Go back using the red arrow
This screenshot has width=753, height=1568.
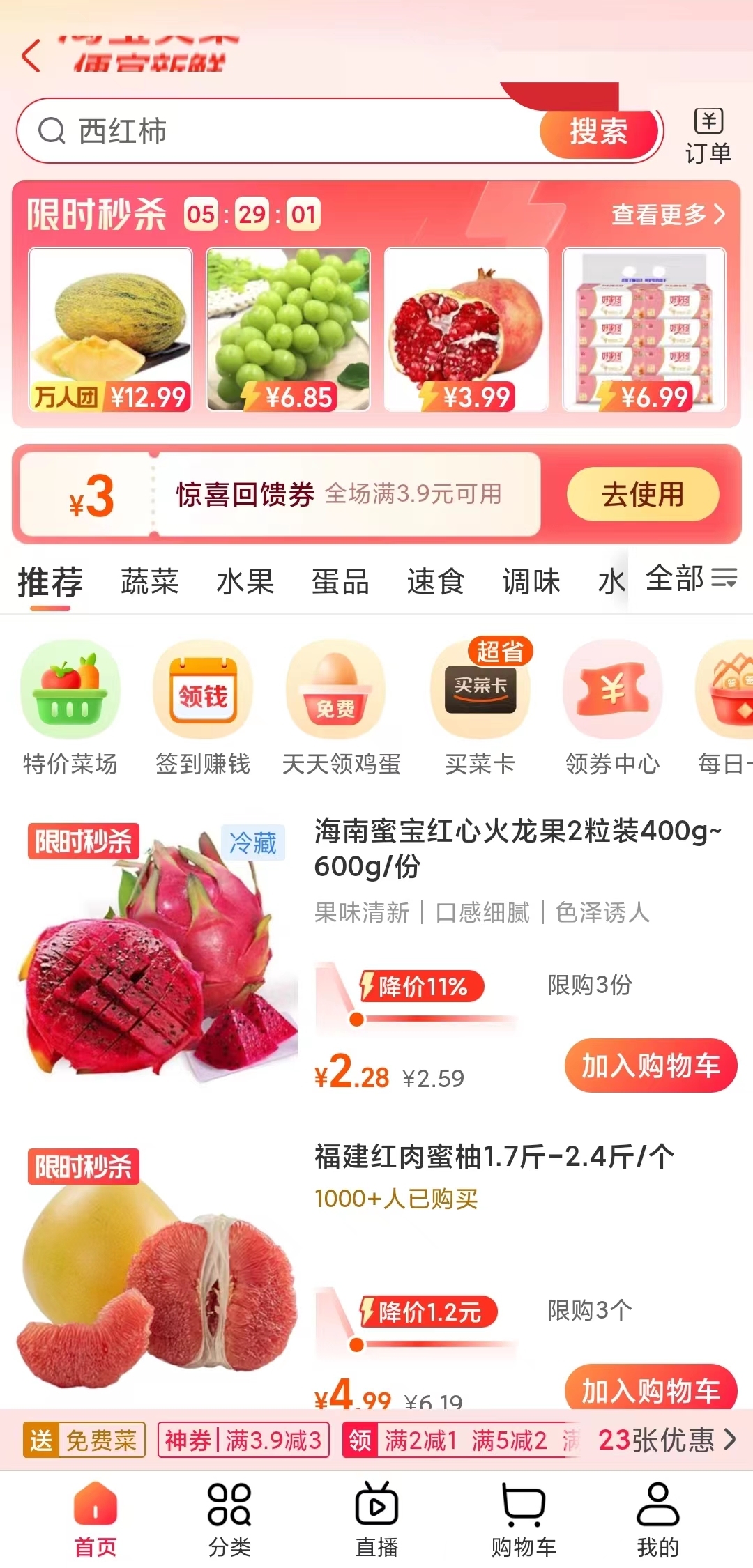31,56
